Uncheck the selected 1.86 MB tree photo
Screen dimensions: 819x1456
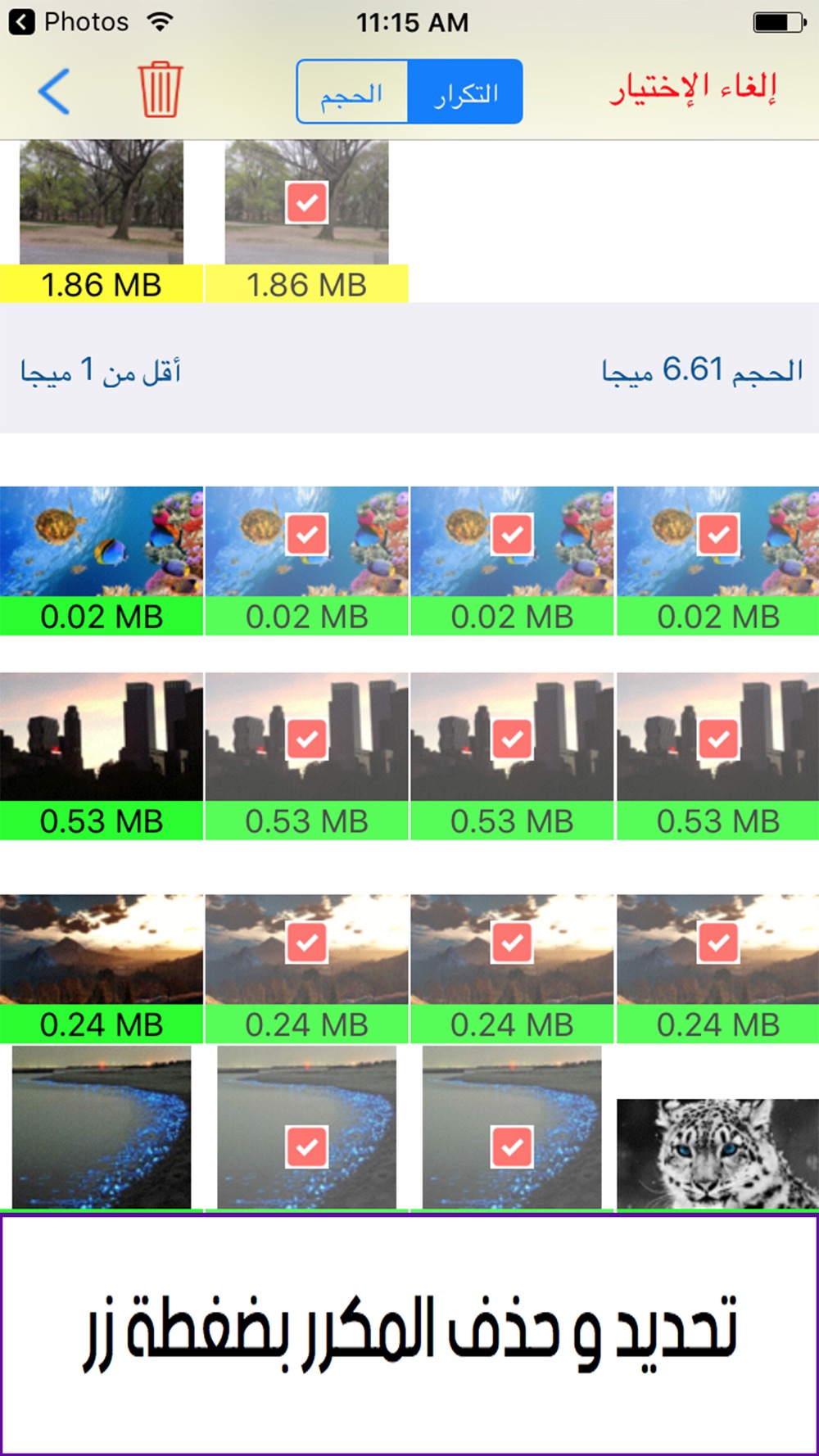point(307,202)
